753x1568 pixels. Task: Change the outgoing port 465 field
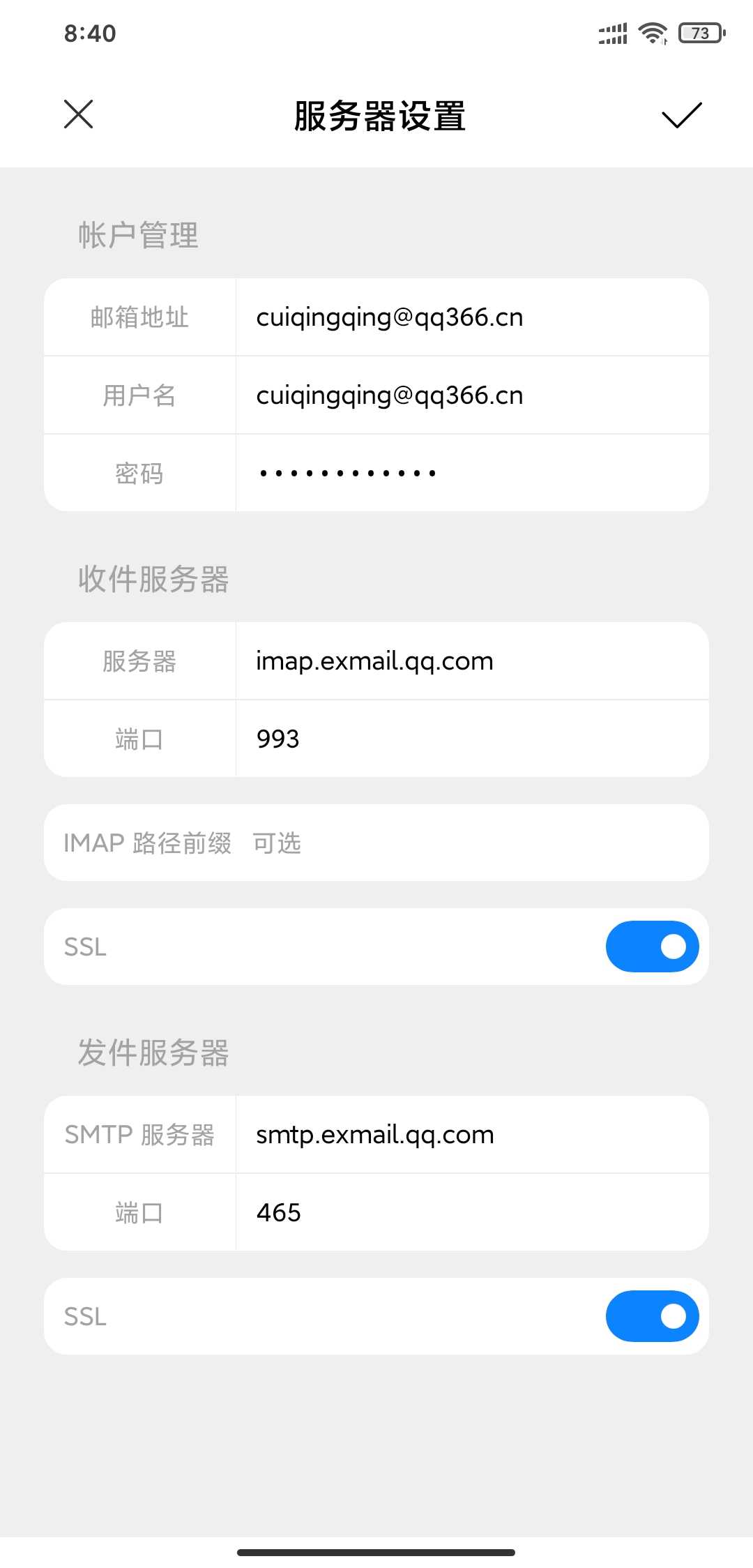click(471, 1212)
